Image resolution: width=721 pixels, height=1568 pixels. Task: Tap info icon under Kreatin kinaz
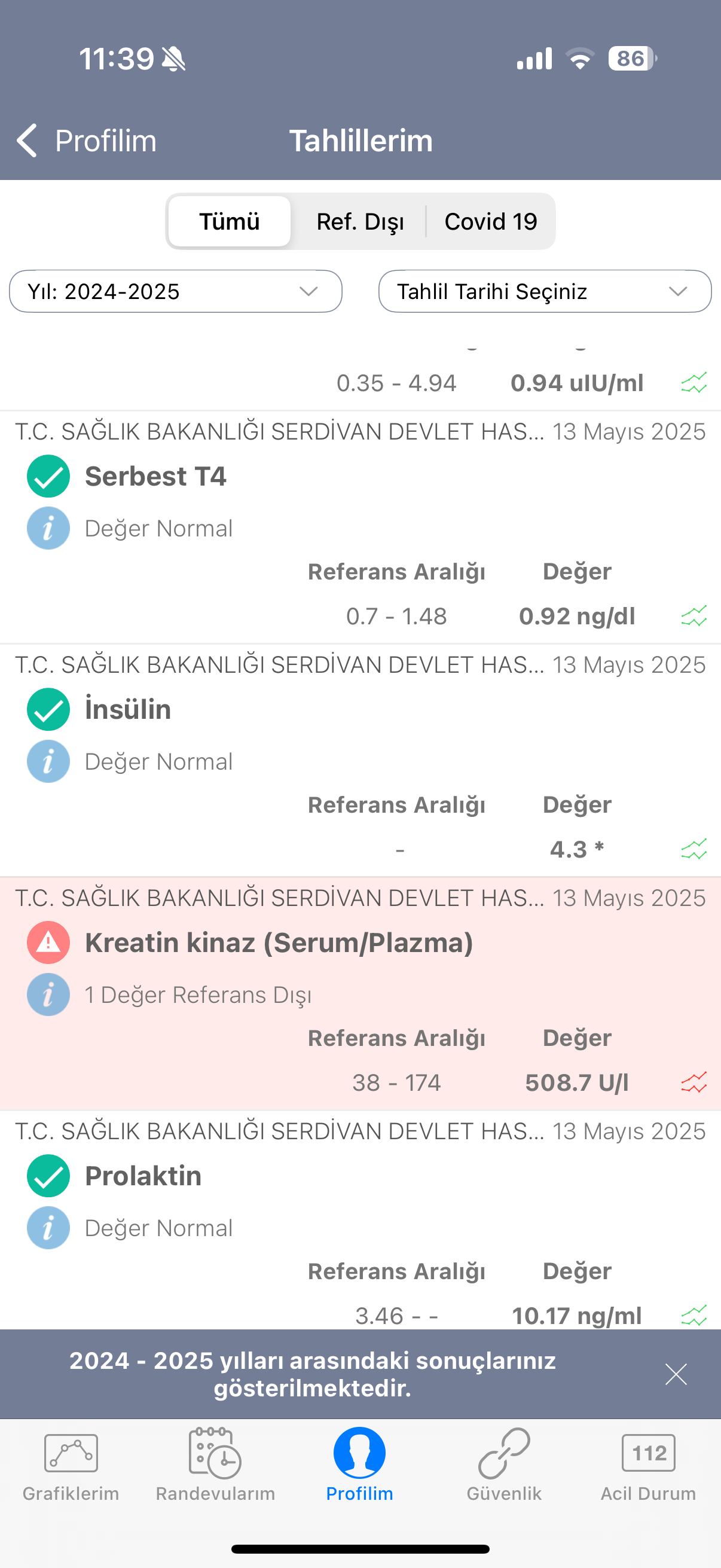[48, 995]
